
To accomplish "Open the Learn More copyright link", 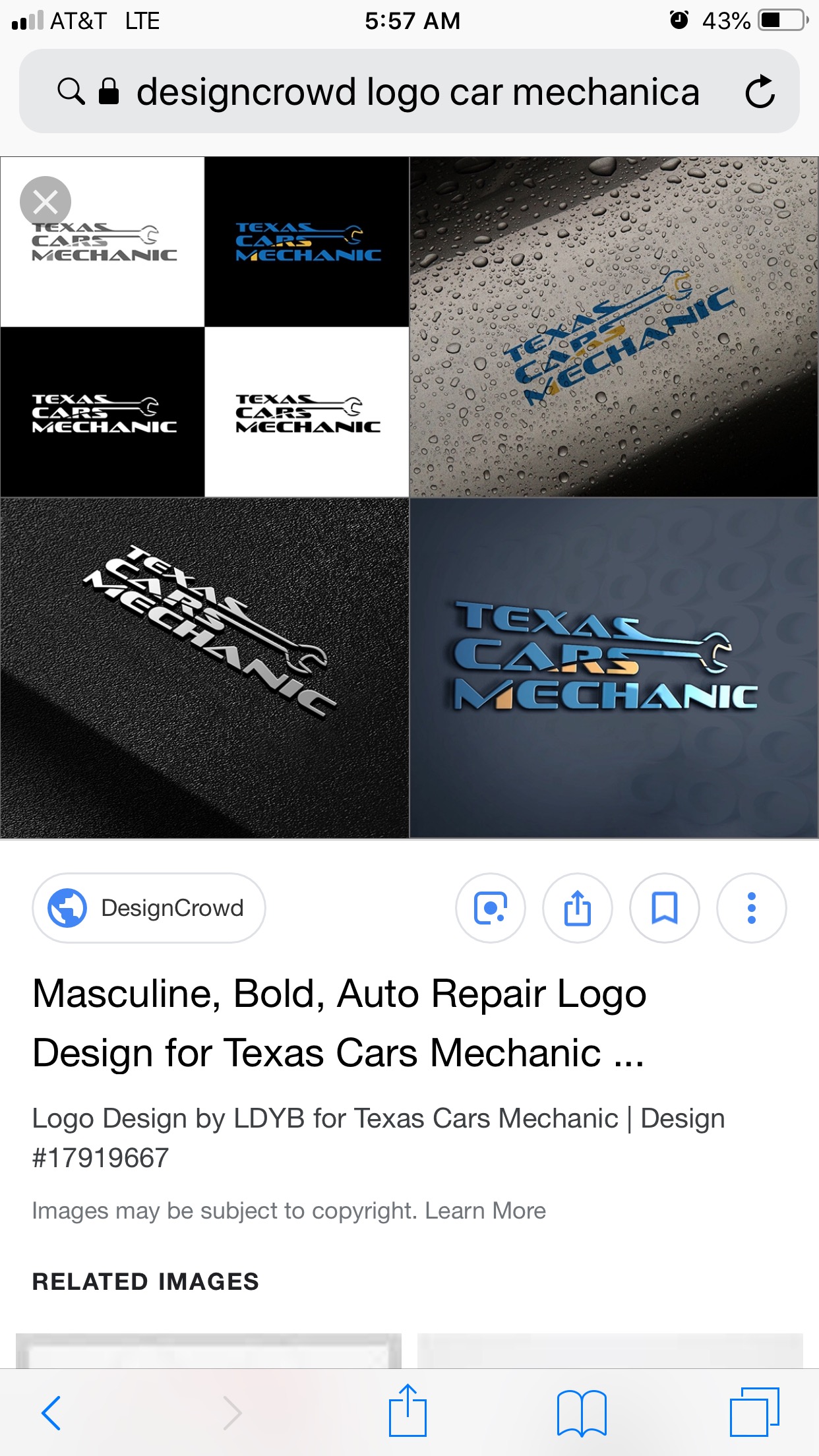I will pos(485,1211).
